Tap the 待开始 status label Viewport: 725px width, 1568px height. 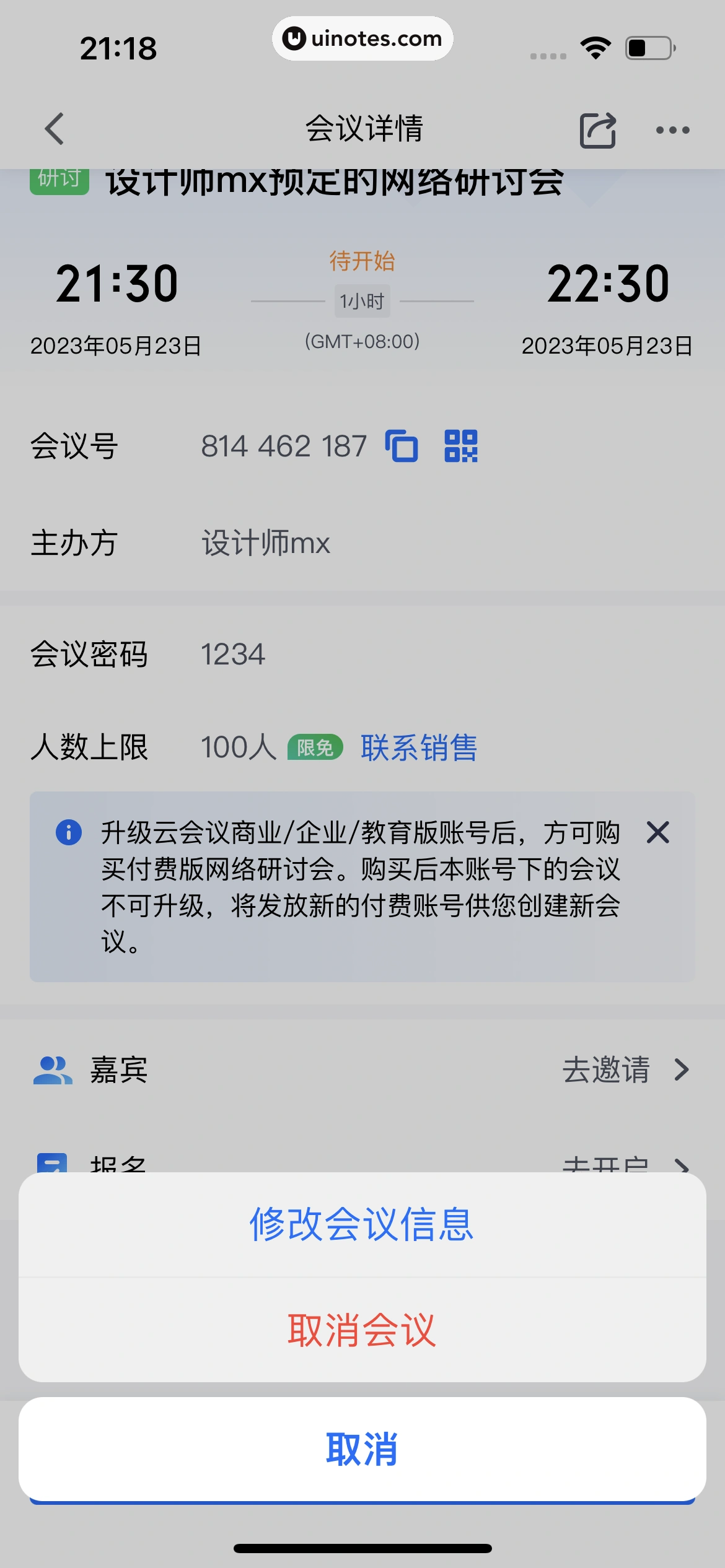point(362,262)
